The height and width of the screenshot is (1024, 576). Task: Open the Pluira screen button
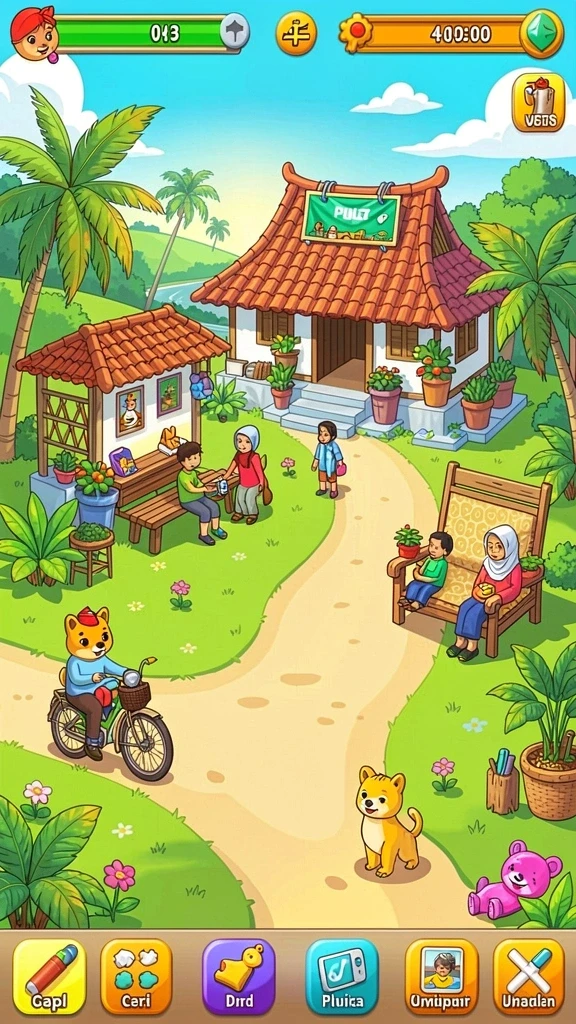tap(342, 976)
